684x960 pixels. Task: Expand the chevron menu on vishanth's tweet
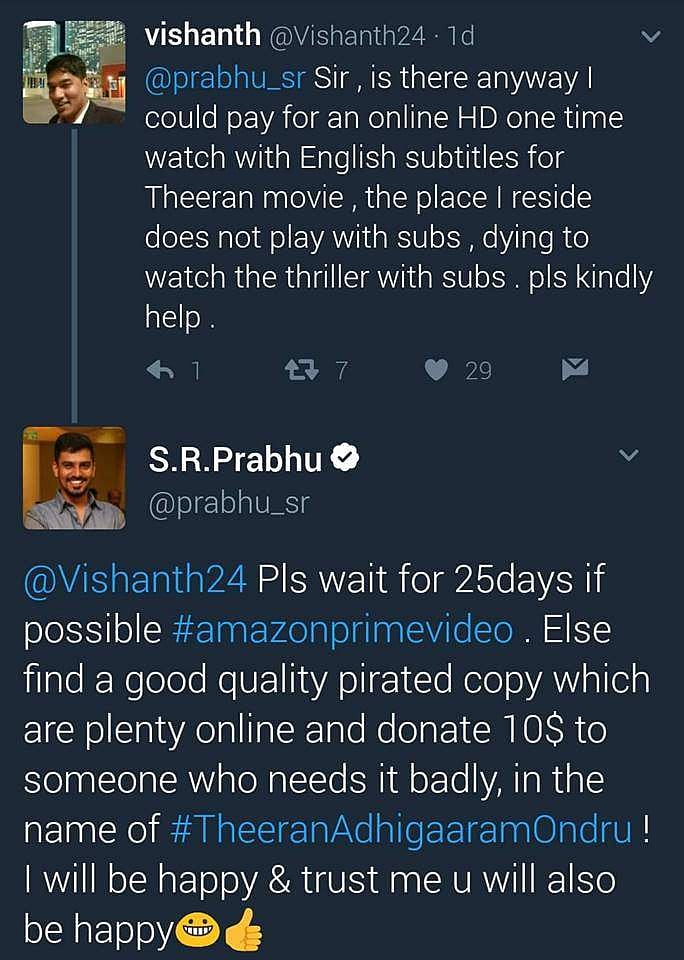[x=650, y=38]
